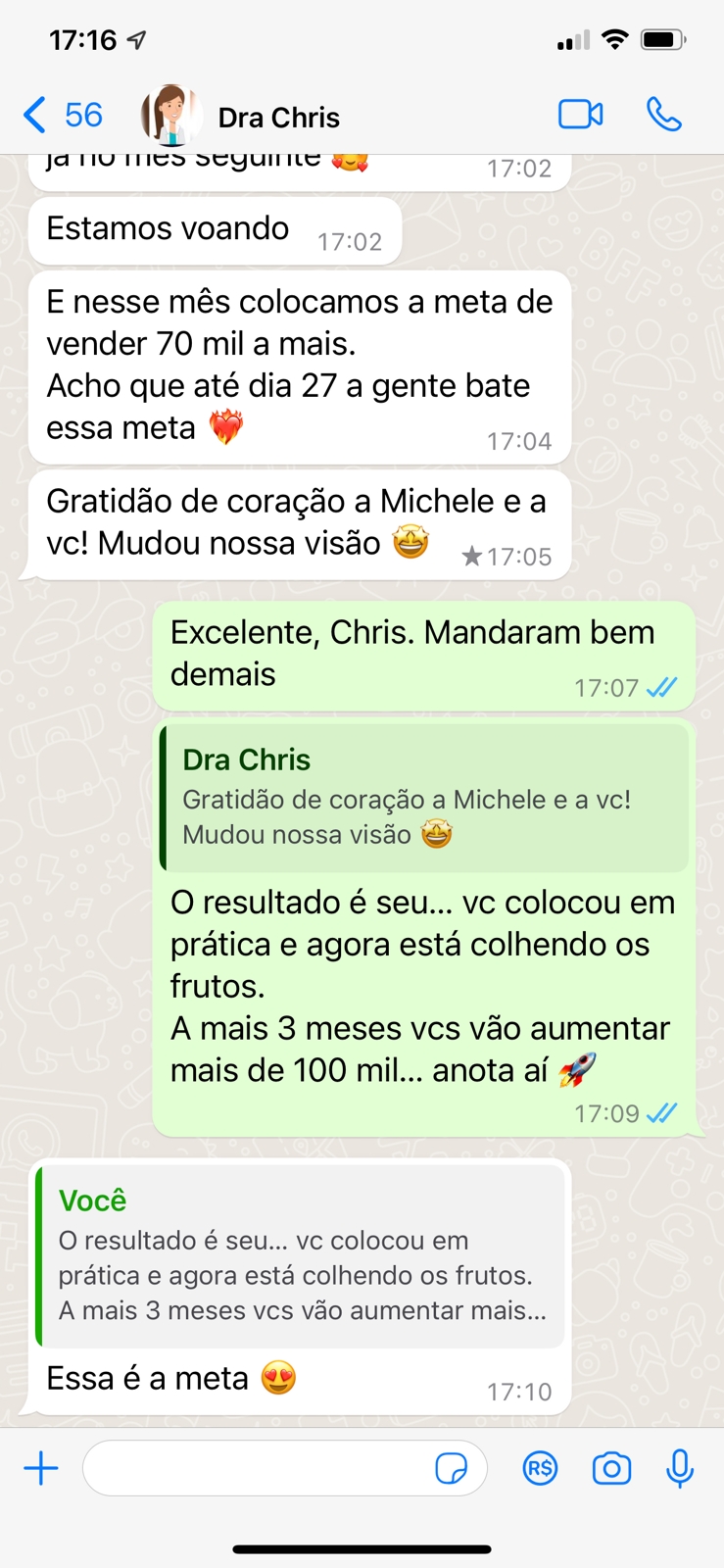Tap the microphone to record audio

coord(680,1468)
